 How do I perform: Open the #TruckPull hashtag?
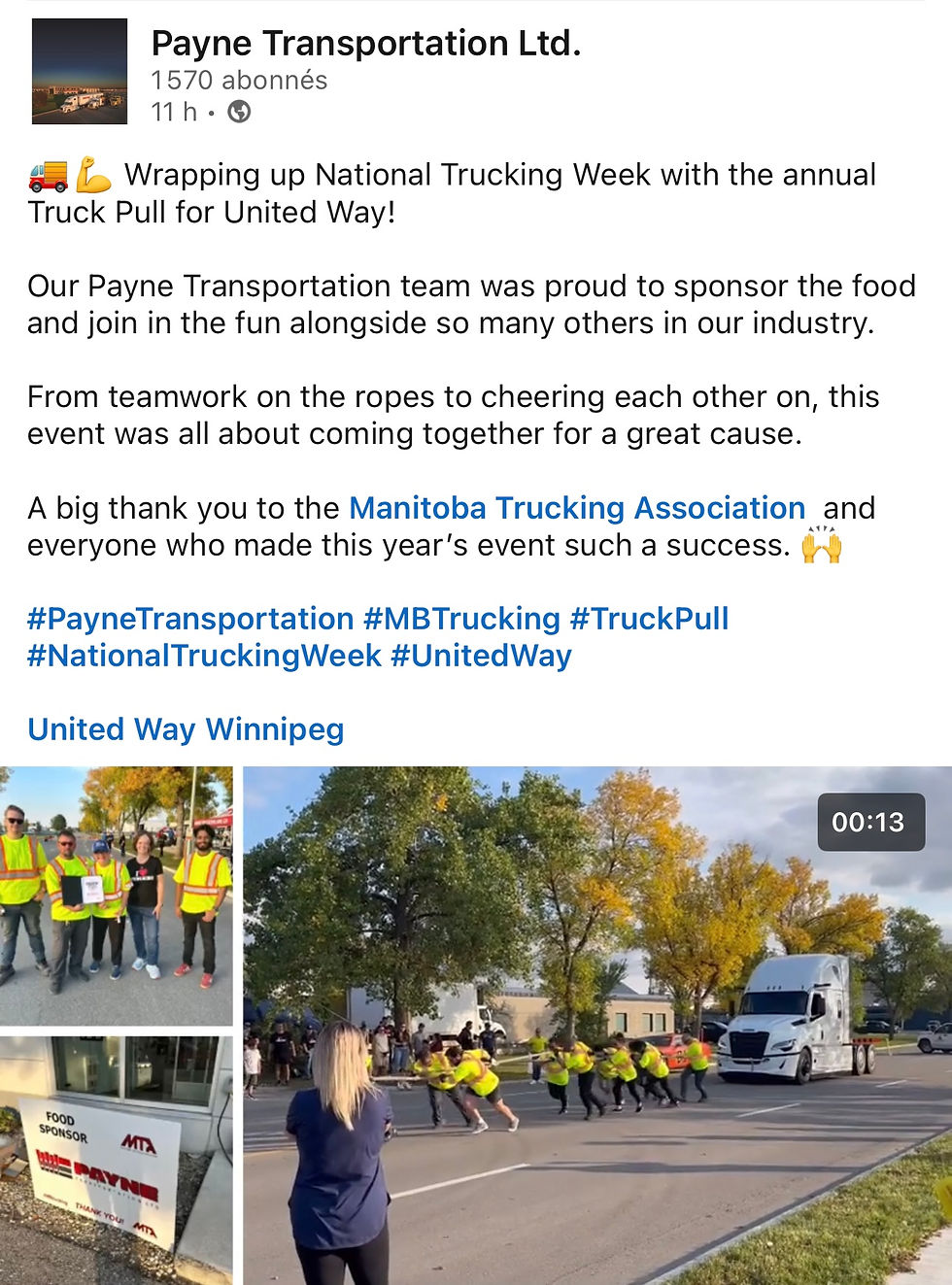pyautogui.click(x=648, y=619)
